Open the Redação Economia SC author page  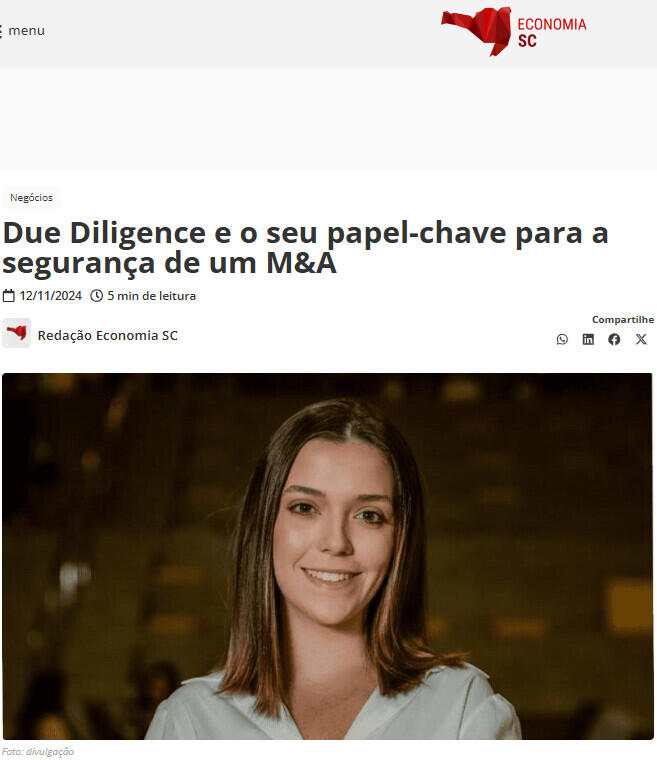pos(107,336)
